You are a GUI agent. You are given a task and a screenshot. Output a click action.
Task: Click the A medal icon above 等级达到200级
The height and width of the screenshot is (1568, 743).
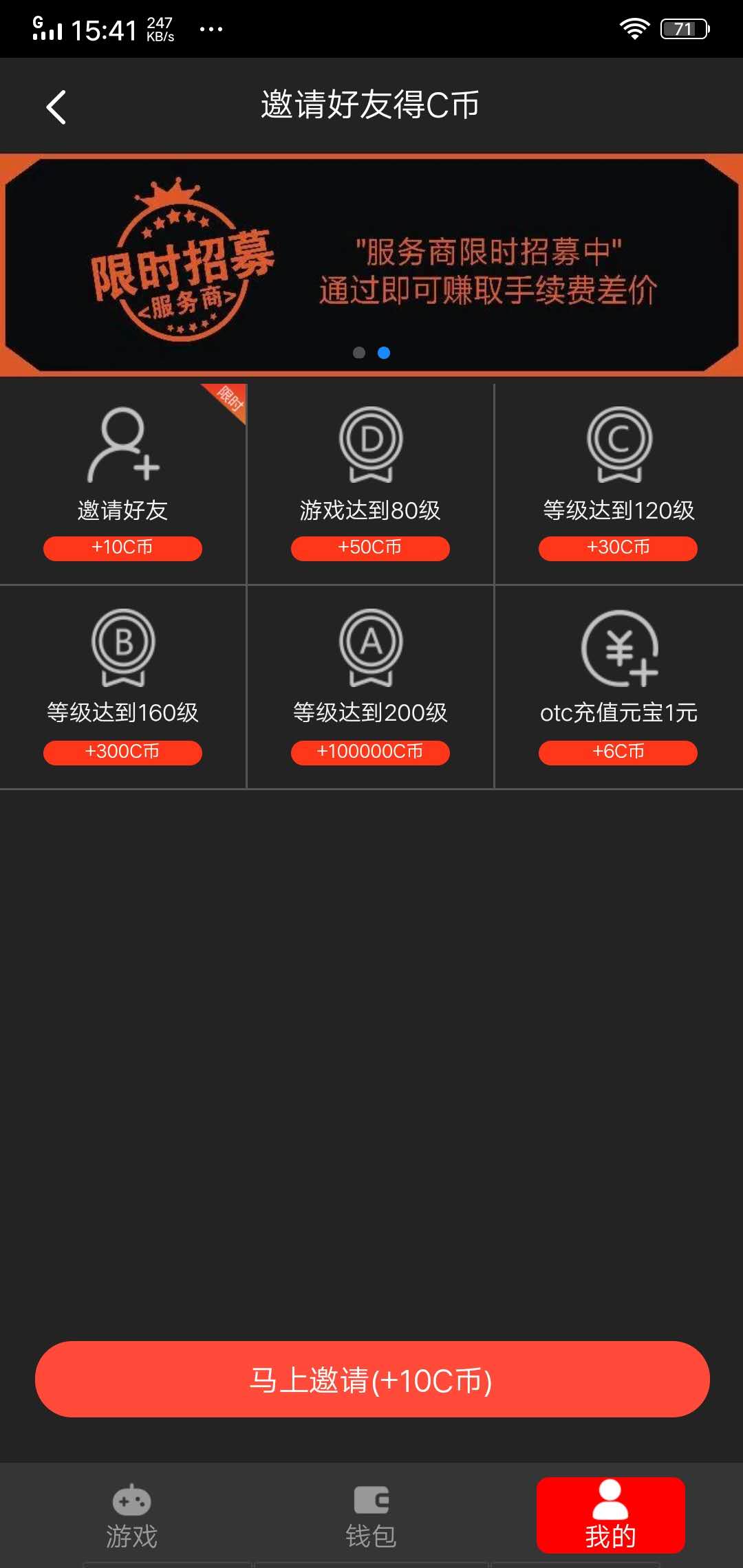coord(370,648)
